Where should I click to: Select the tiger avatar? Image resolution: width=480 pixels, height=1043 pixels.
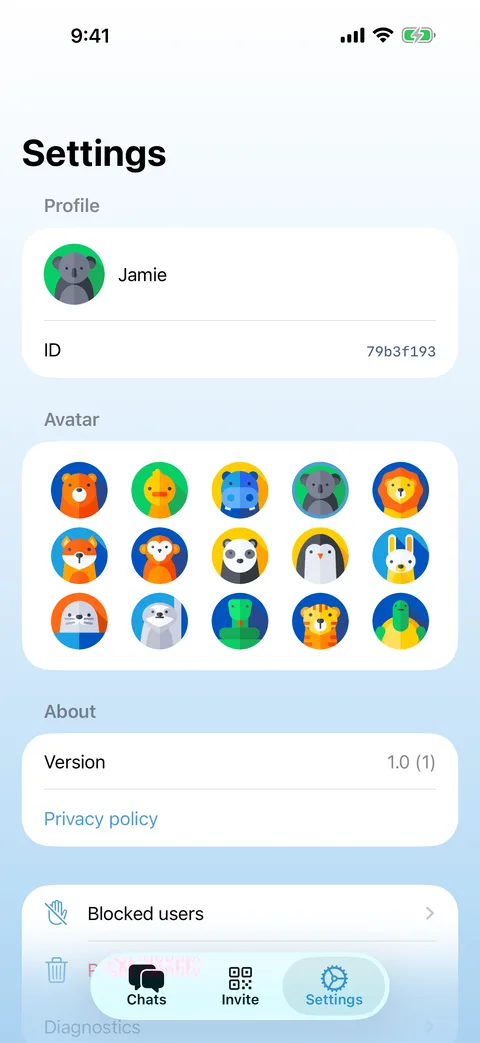tap(320, 621)
